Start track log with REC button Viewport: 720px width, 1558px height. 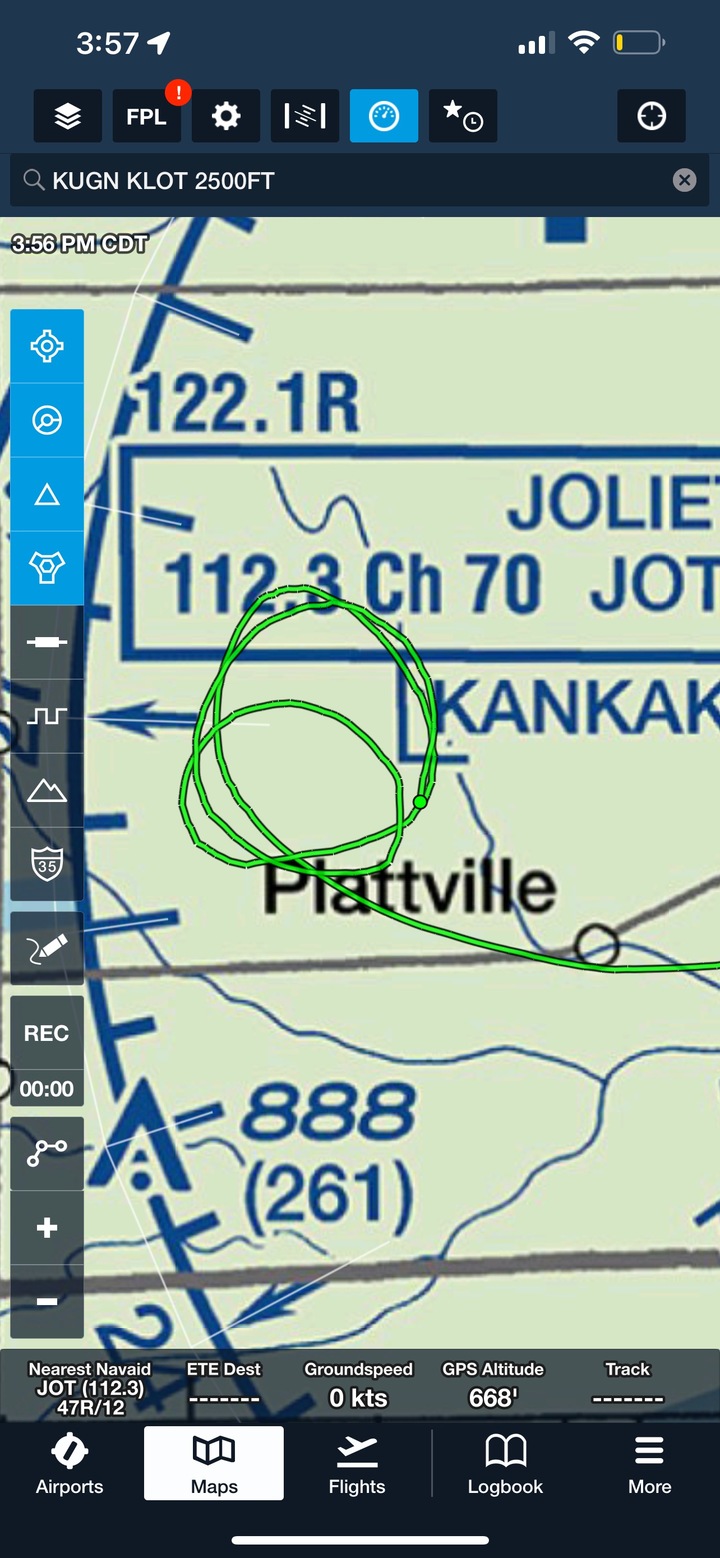[47, 1033]
